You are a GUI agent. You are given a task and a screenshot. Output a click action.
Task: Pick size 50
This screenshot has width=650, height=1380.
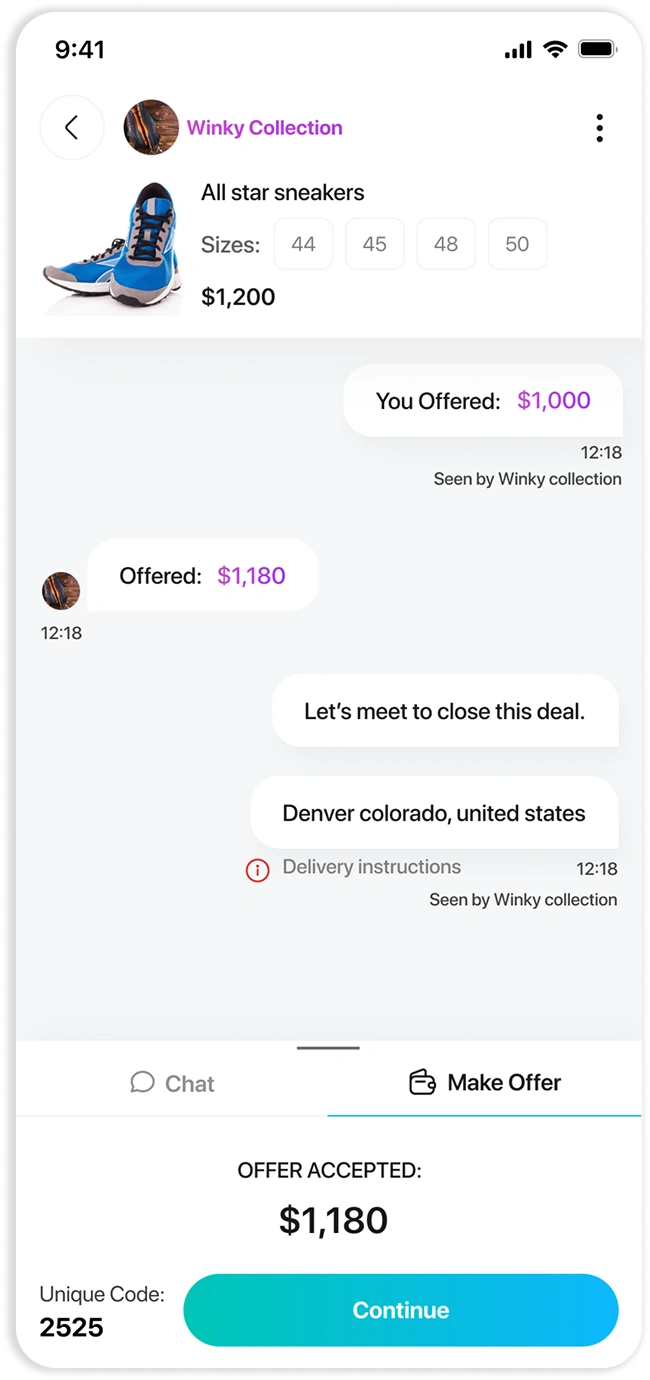(x=517, y=244)
